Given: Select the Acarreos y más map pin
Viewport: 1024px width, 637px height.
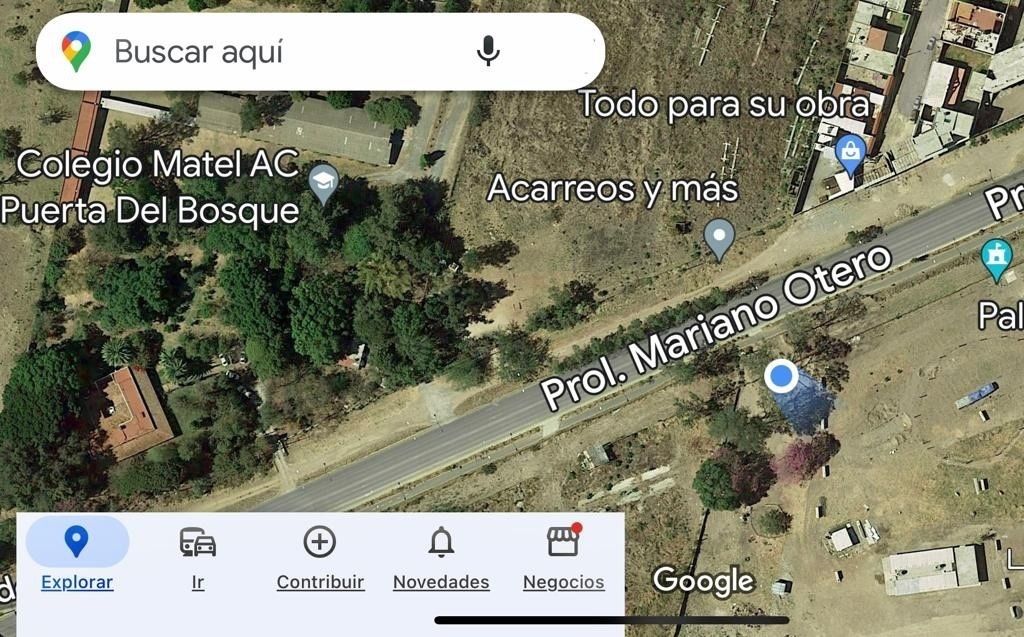Looking at the screenshot, I should point(719,238).
